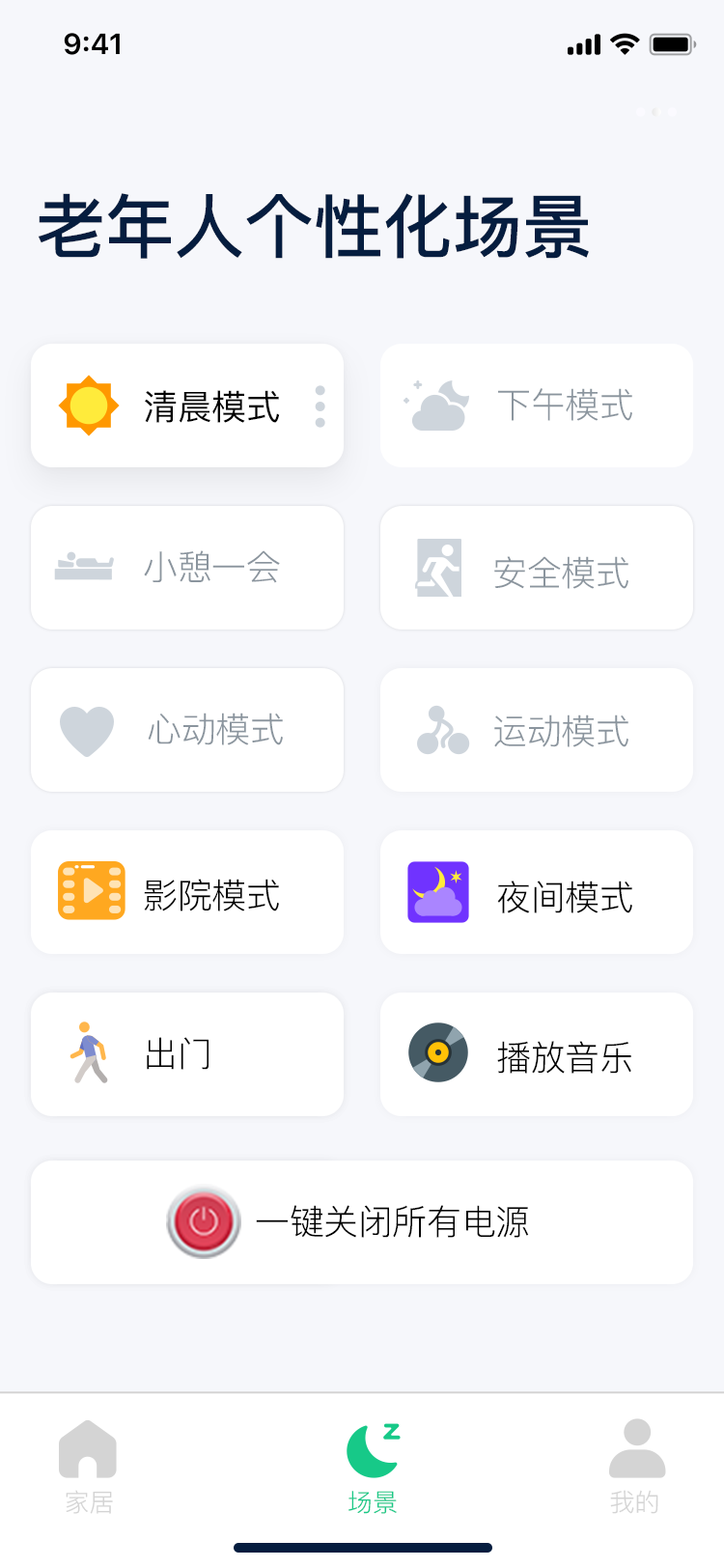The width and height of the screenshot is (724, 1568).
Task: Select the 下午模式 scene
Action: (537, 406)
